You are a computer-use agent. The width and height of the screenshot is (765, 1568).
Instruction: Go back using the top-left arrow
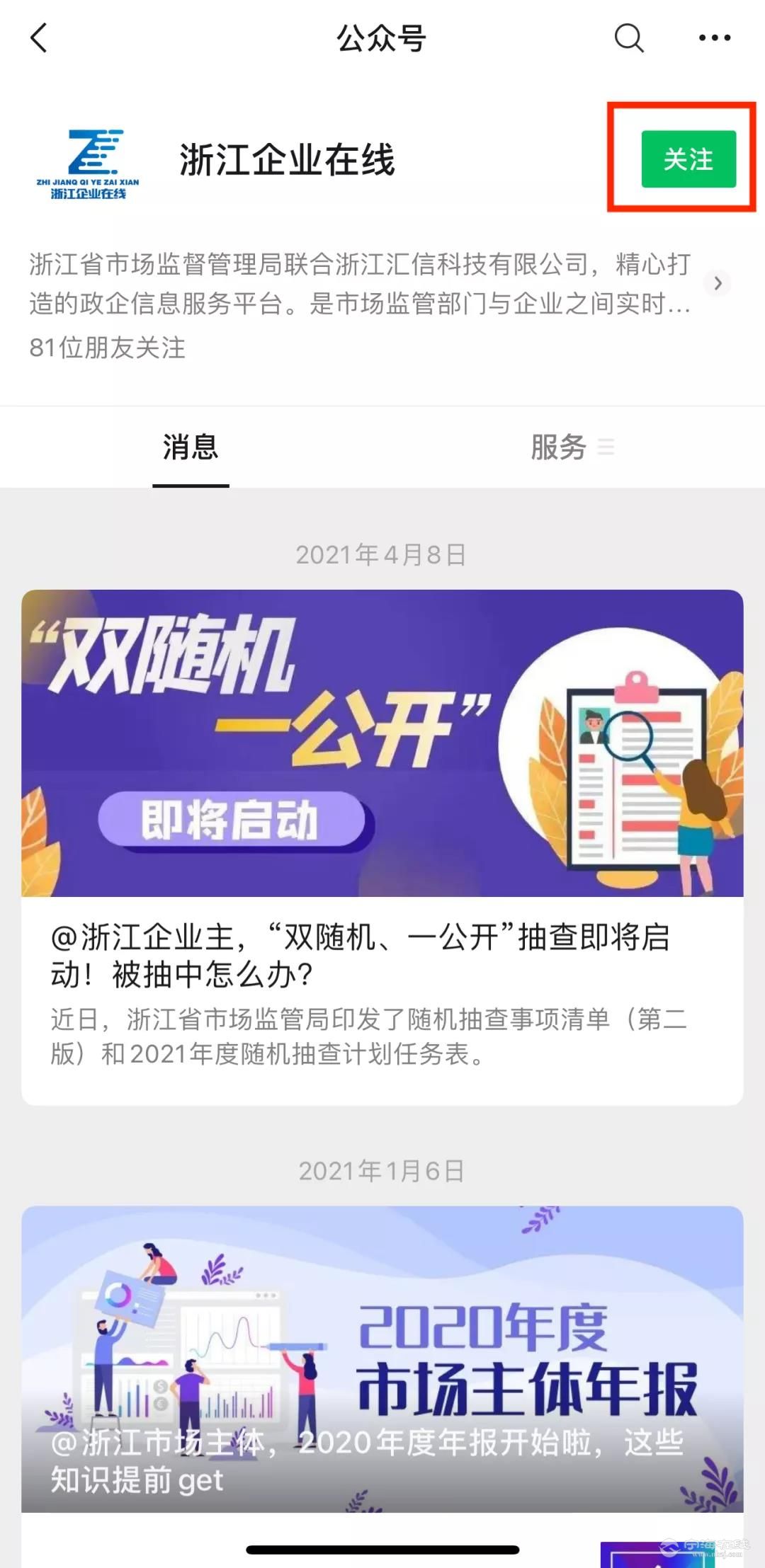(39, 38)
